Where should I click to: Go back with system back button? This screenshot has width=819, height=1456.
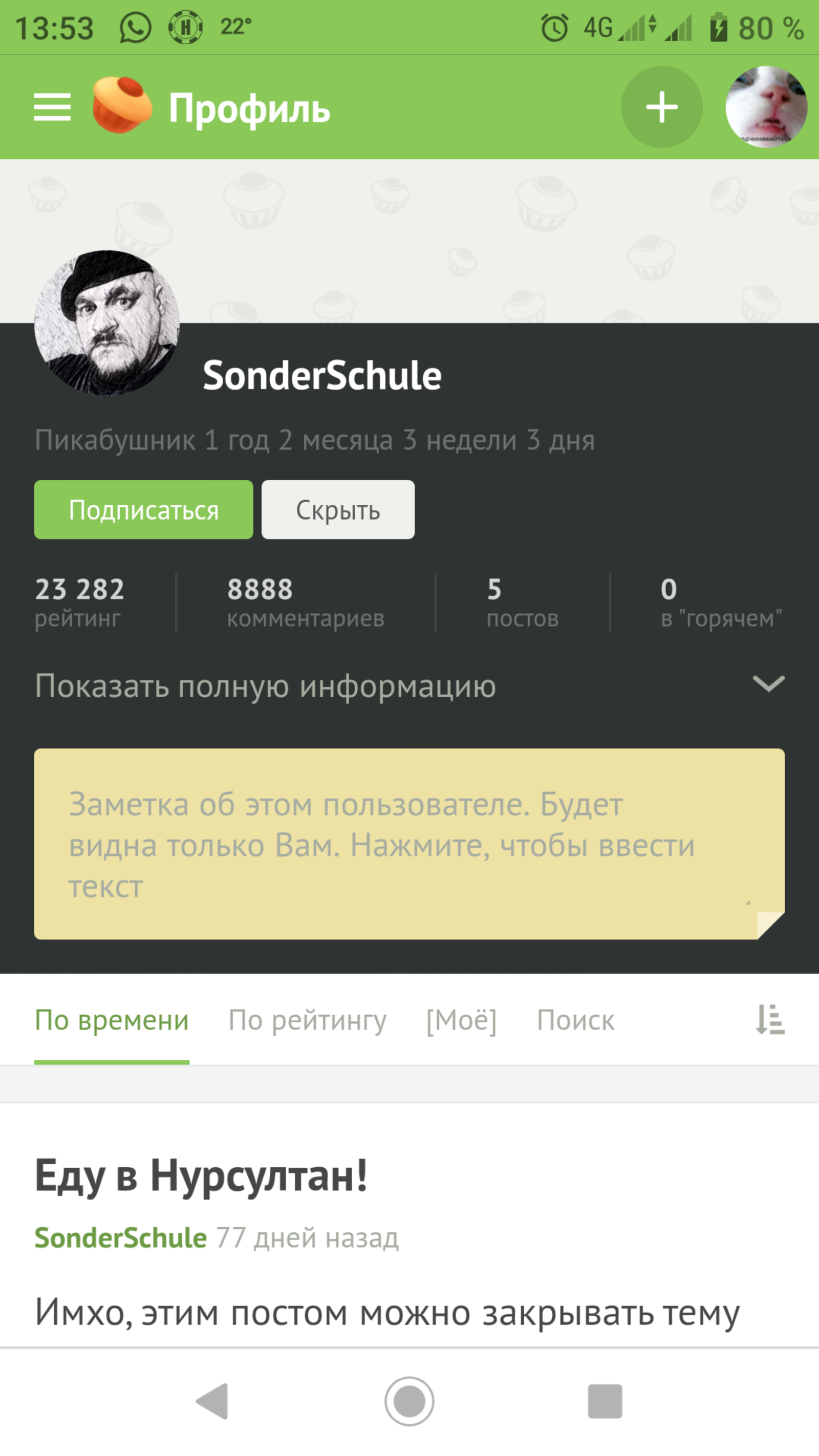[x=212, y=1401]
